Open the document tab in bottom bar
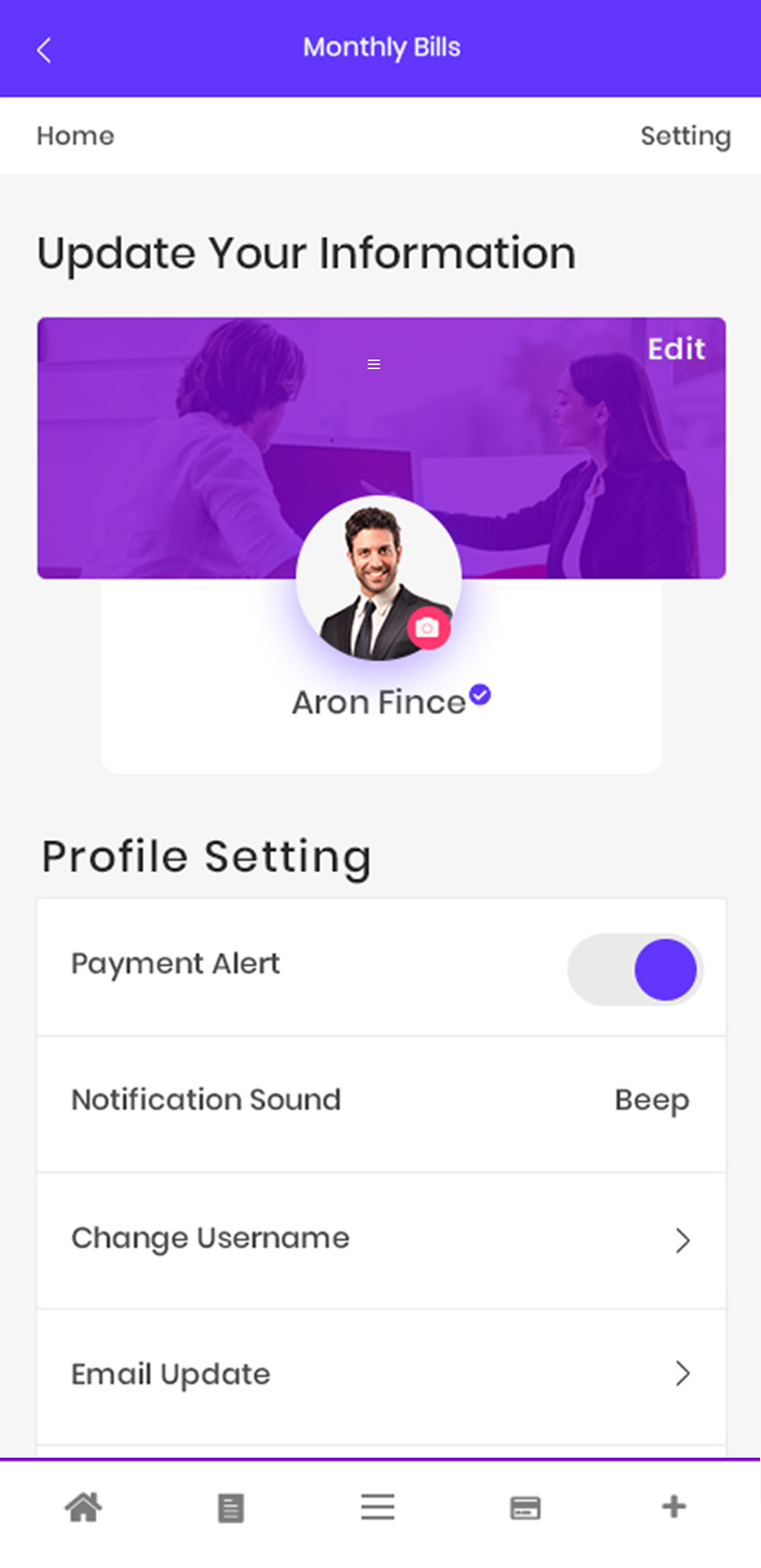 [231, 1508]
